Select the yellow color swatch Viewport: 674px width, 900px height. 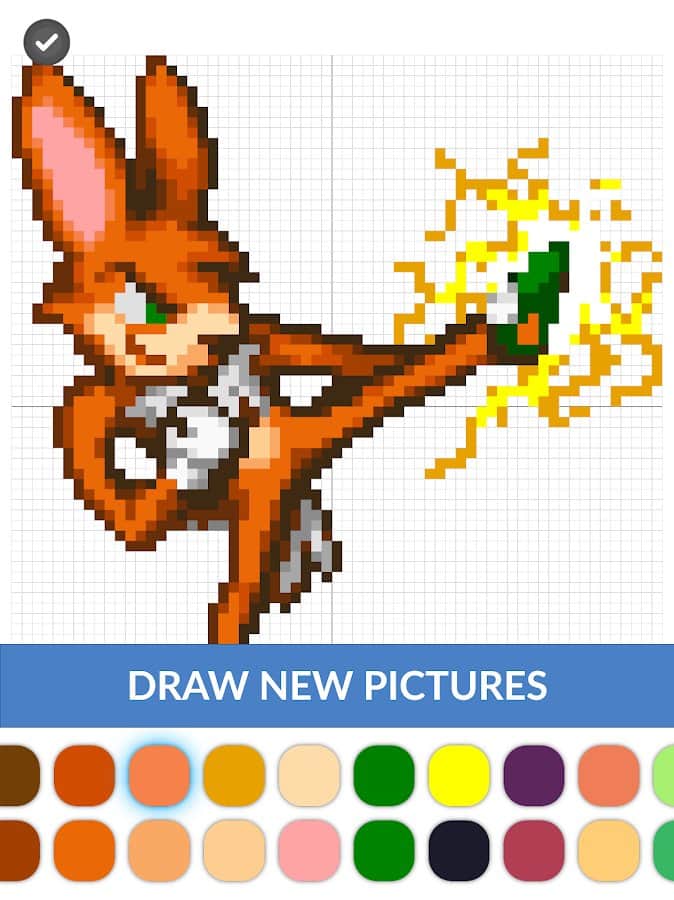pos(459,775)
